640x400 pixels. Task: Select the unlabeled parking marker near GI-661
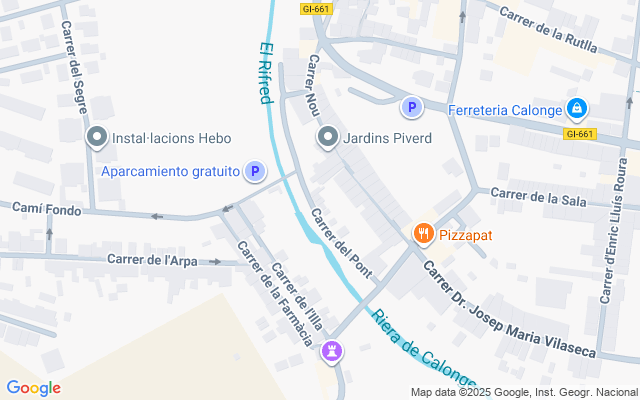point(412,107)
